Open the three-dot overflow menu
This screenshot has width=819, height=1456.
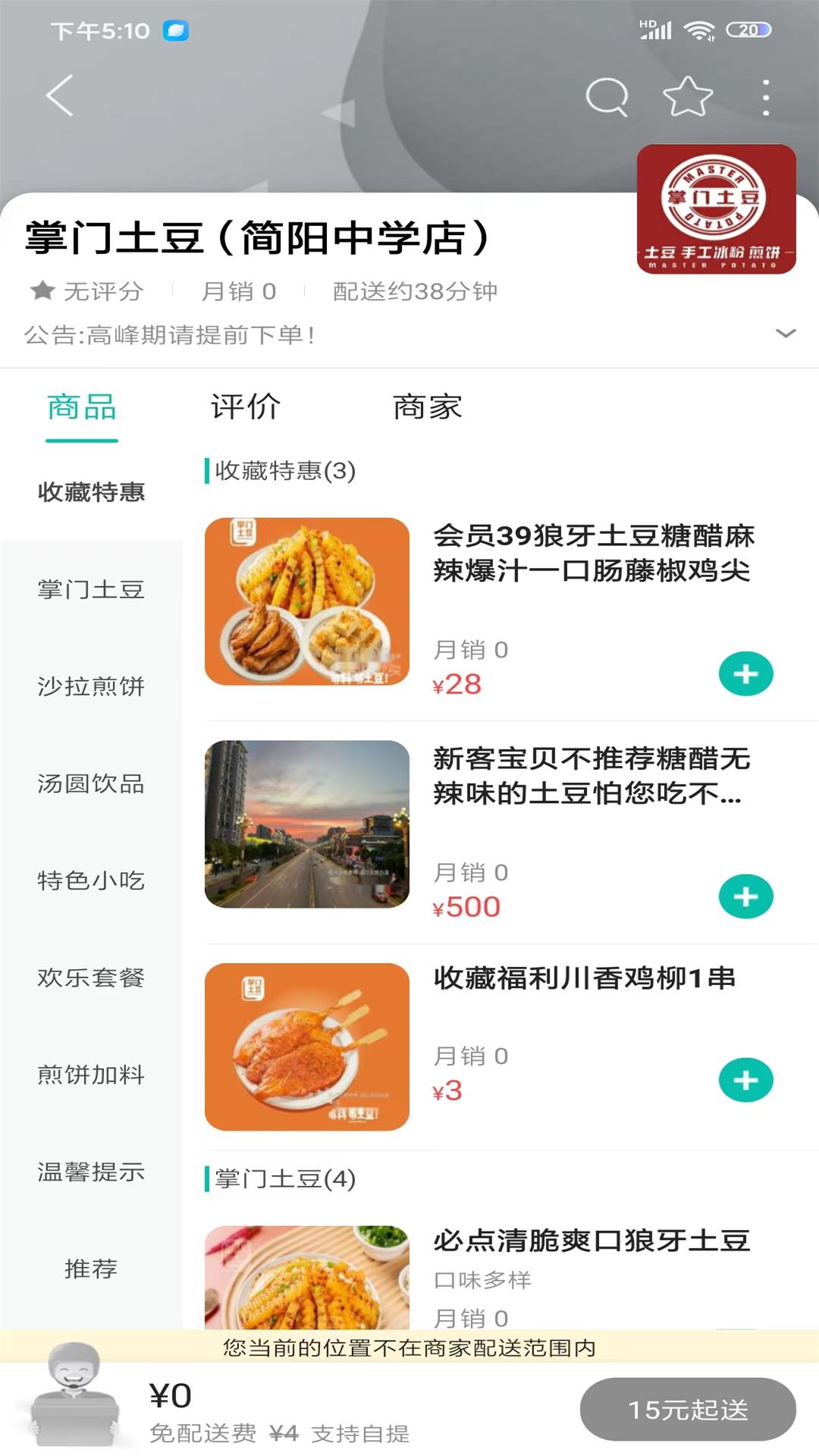(766, 95)
